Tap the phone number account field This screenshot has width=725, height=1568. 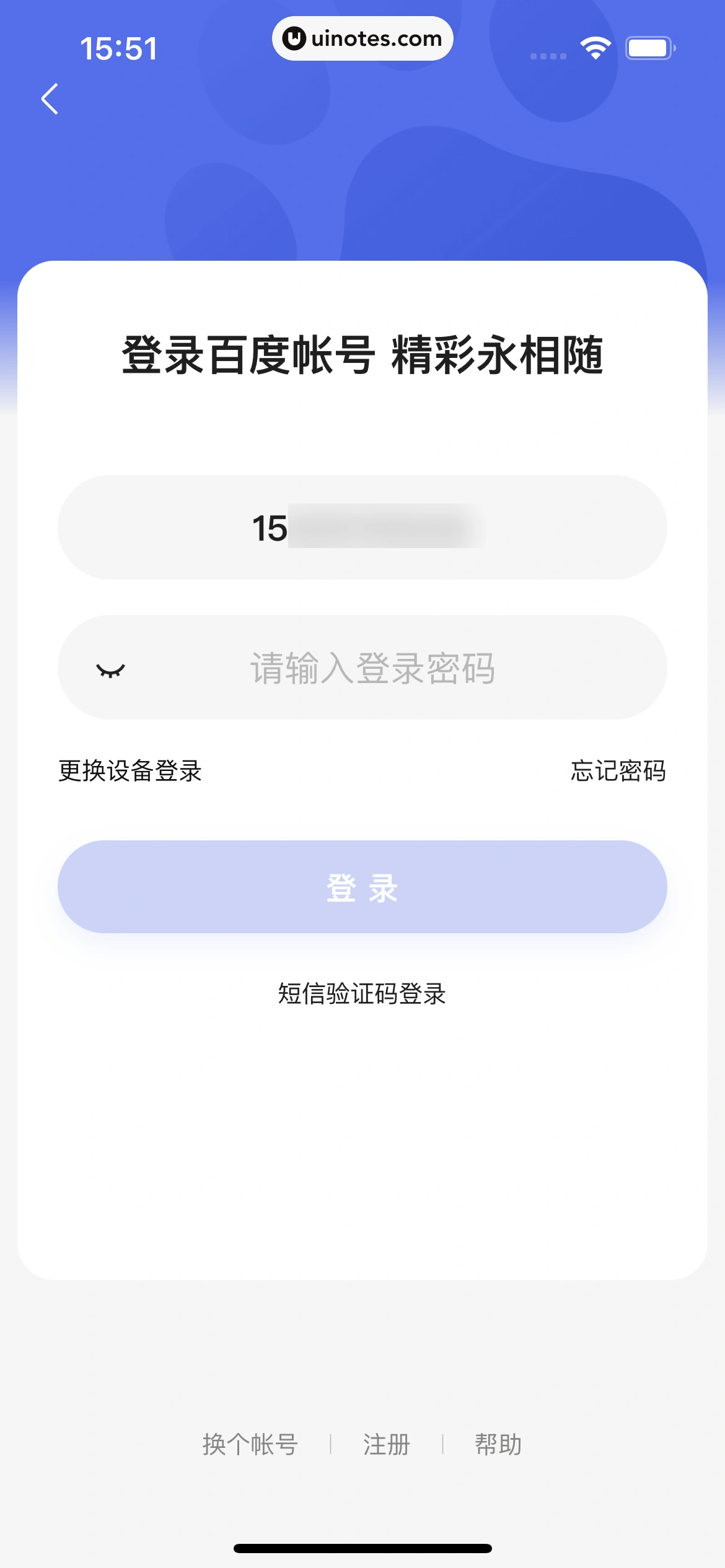click(x=362, y=528)
